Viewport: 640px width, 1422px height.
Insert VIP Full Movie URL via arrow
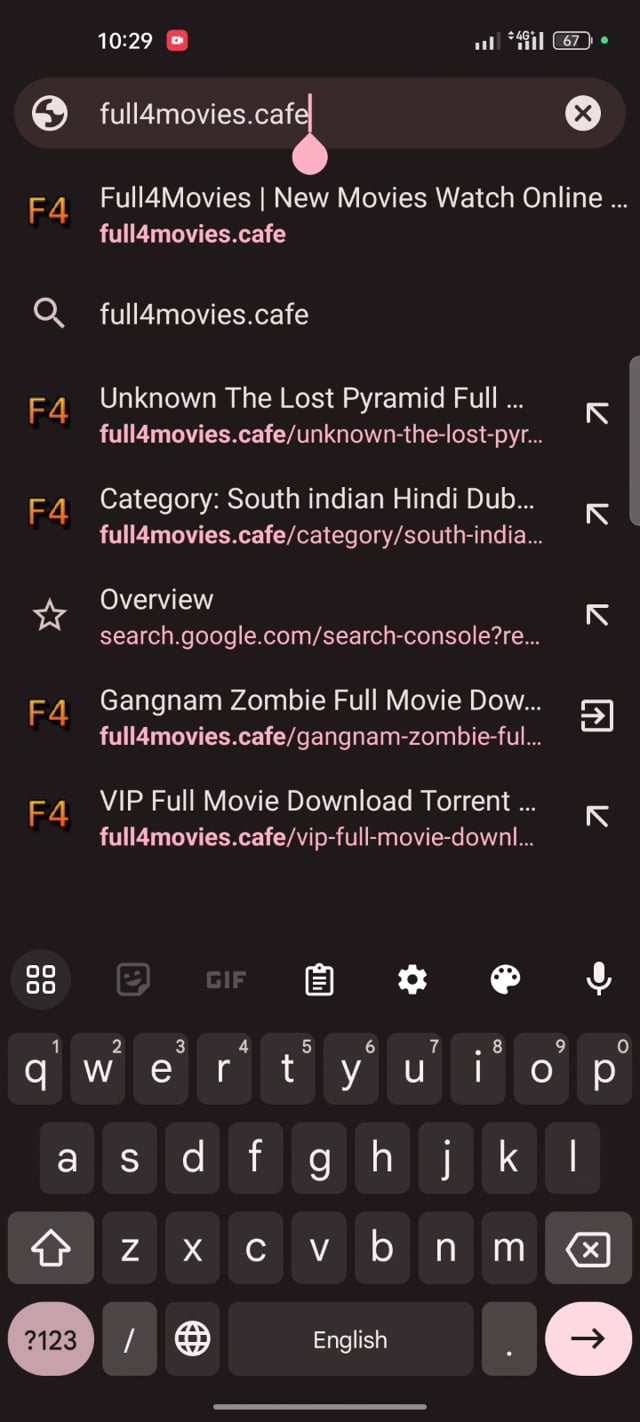click(x=597, y=817)
